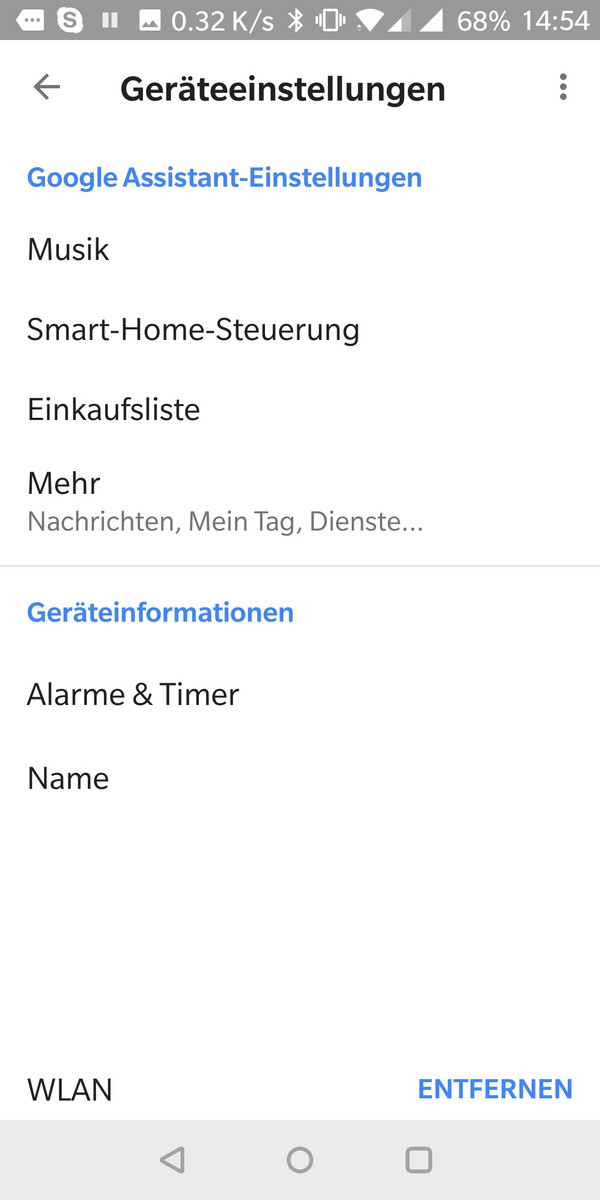Tap ENTFERNEN next to WLAN
Viewport: 600px width, 1200px height.
pos(495,1089)
